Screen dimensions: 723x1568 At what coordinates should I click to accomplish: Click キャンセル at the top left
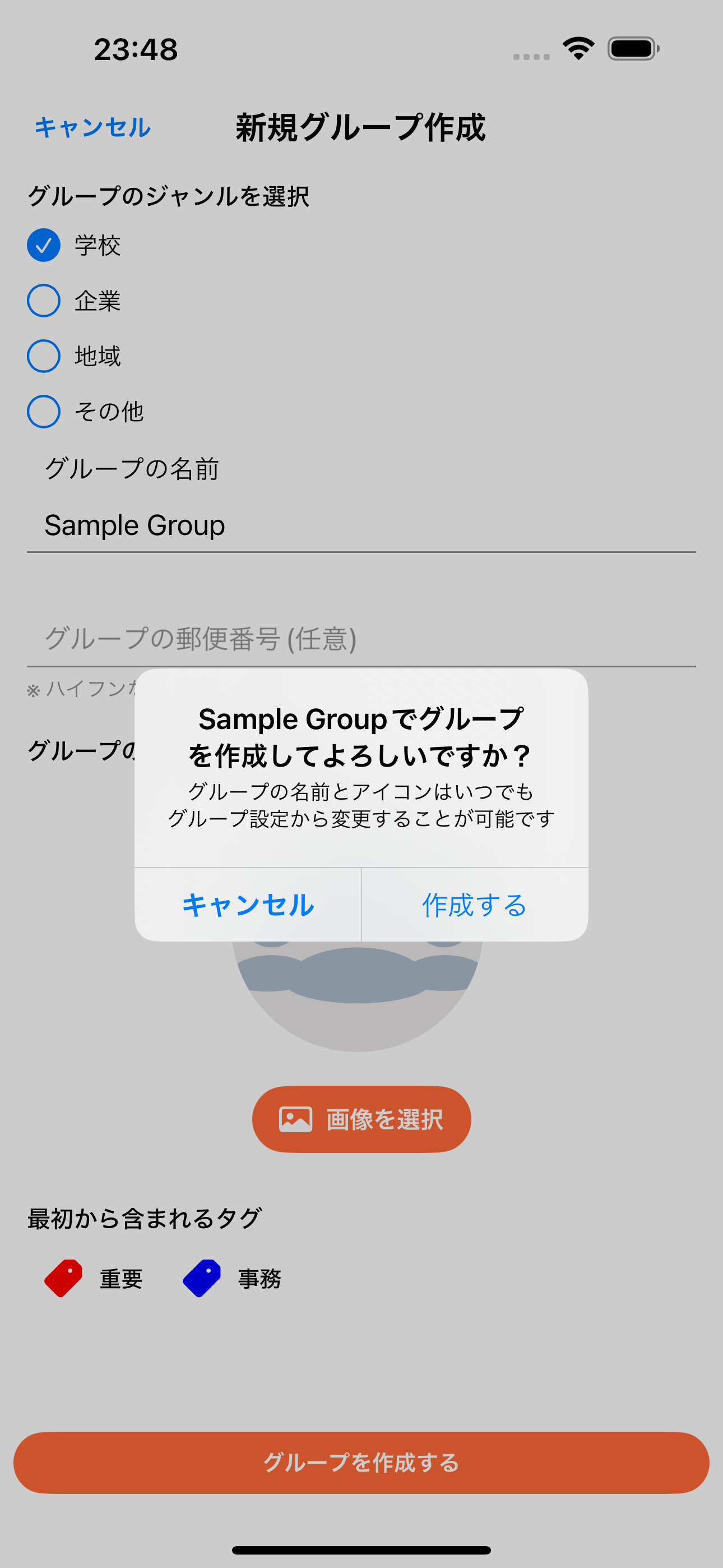tap(92, 128)
